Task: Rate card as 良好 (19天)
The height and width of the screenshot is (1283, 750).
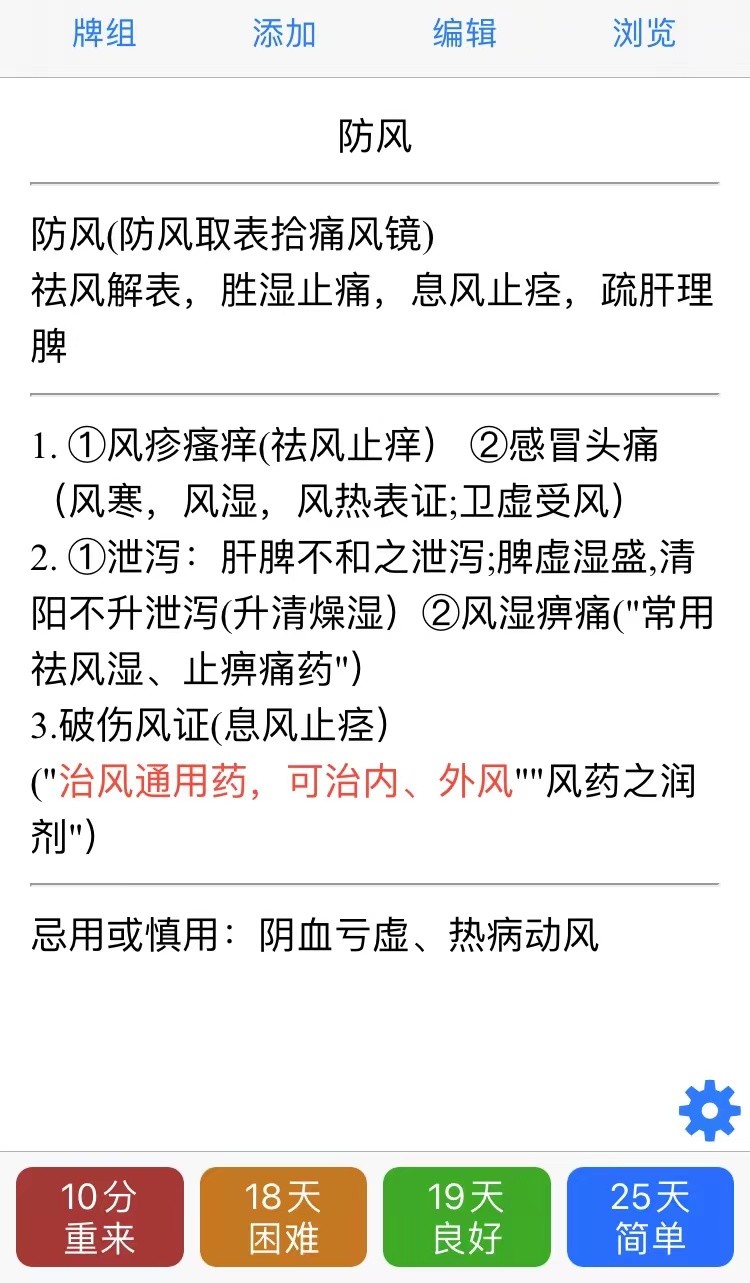Action: coord(467,1217)
